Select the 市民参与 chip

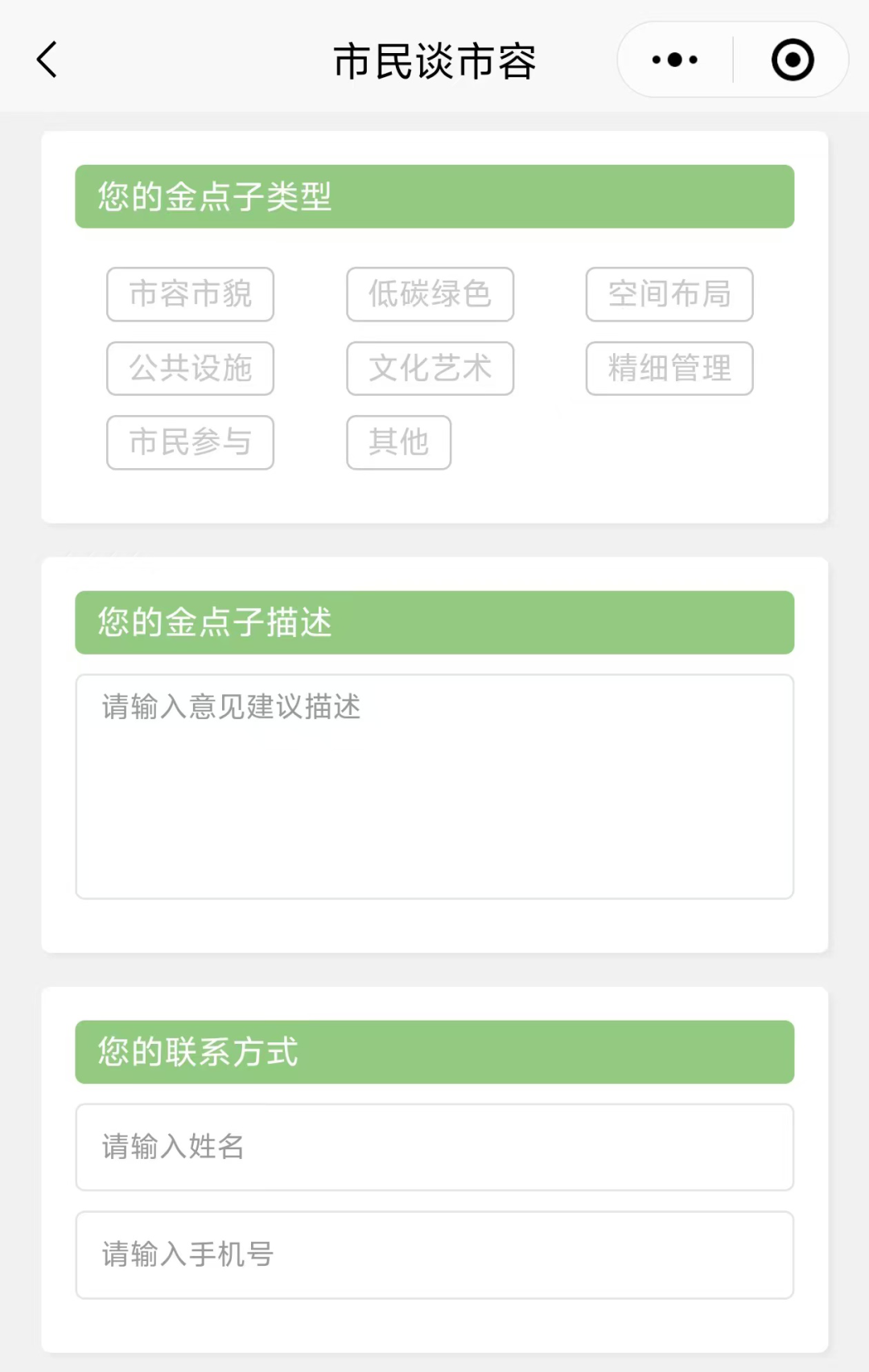click(191, 442)
